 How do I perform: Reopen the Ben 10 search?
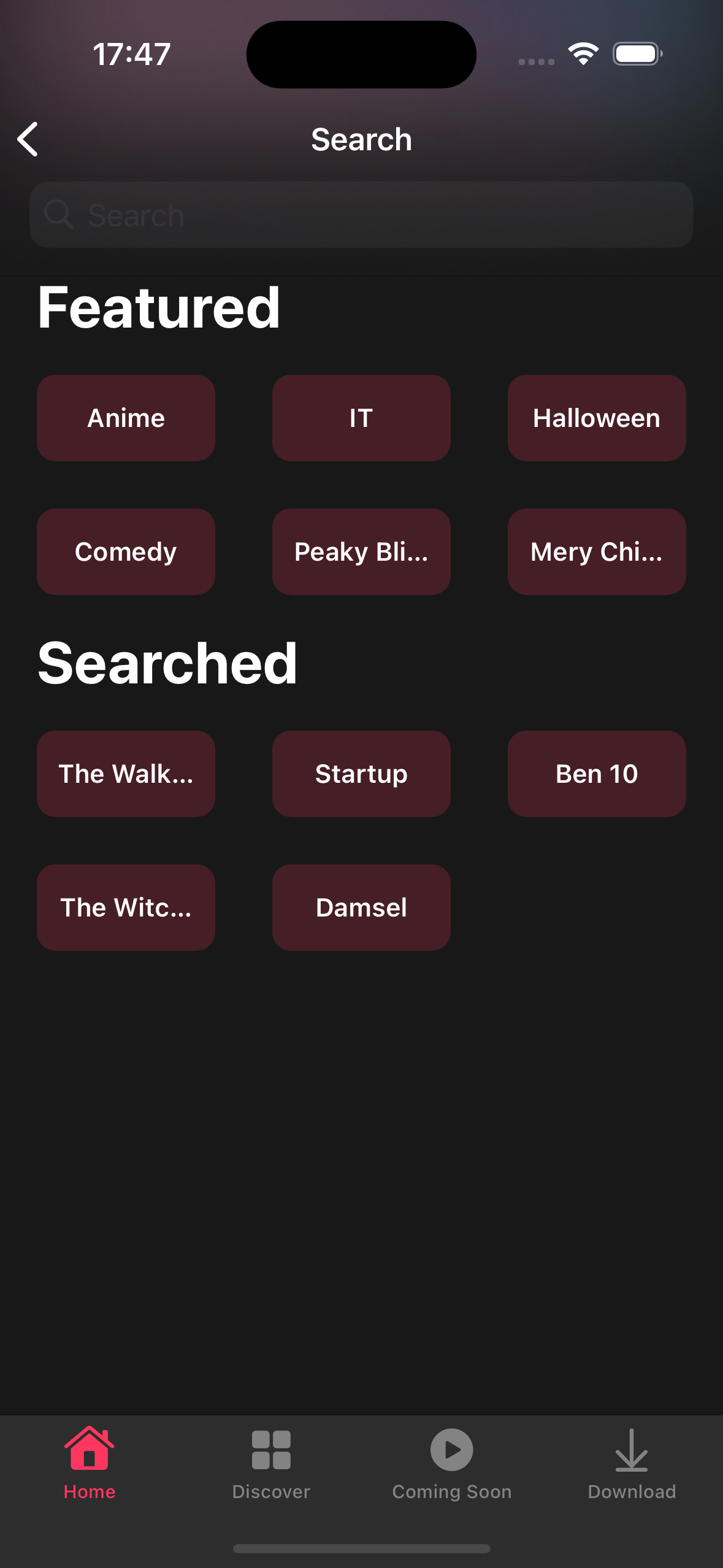click(x=596, y=774)
